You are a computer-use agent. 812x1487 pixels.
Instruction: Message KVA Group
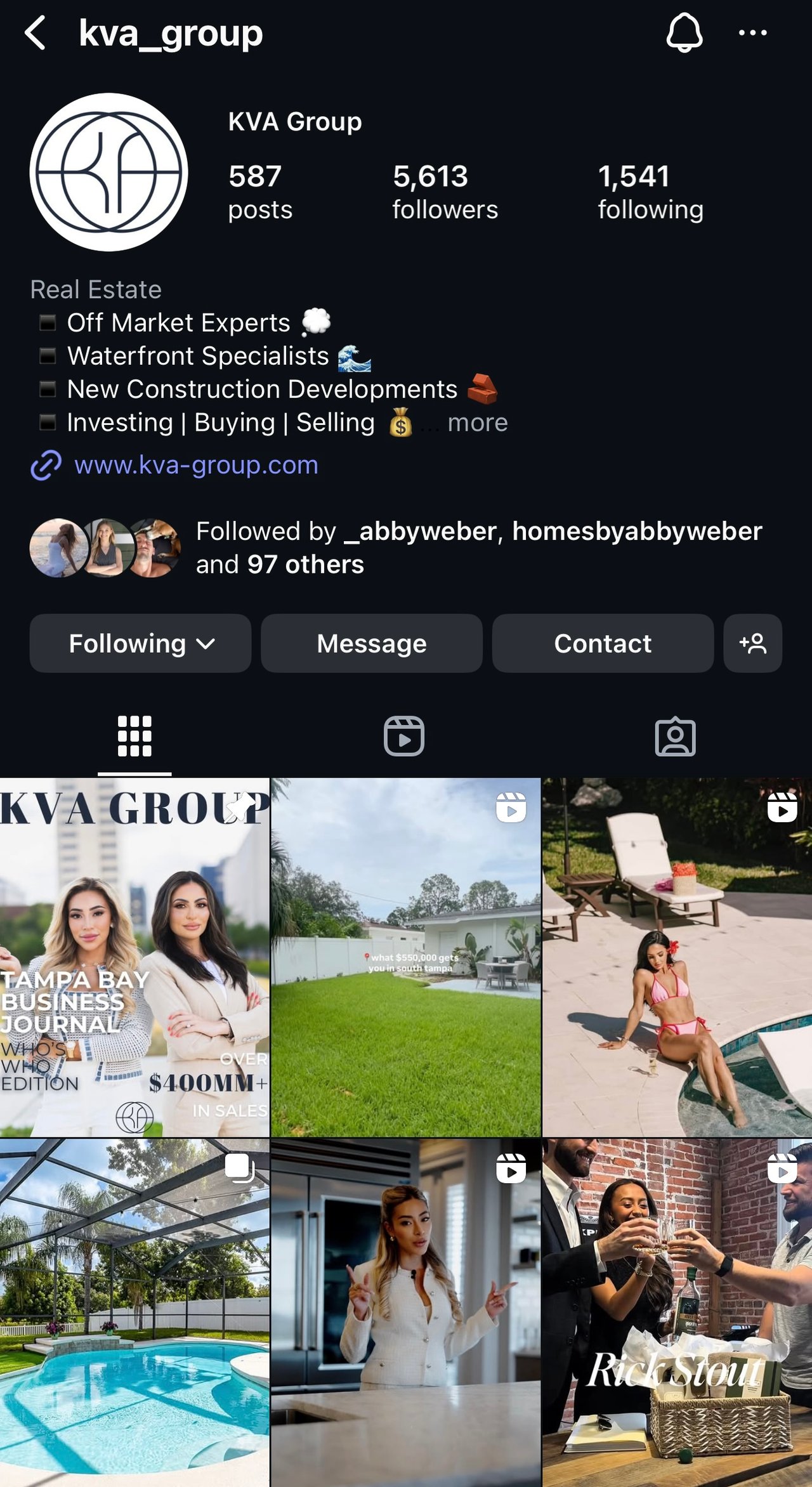coord(372,643)
